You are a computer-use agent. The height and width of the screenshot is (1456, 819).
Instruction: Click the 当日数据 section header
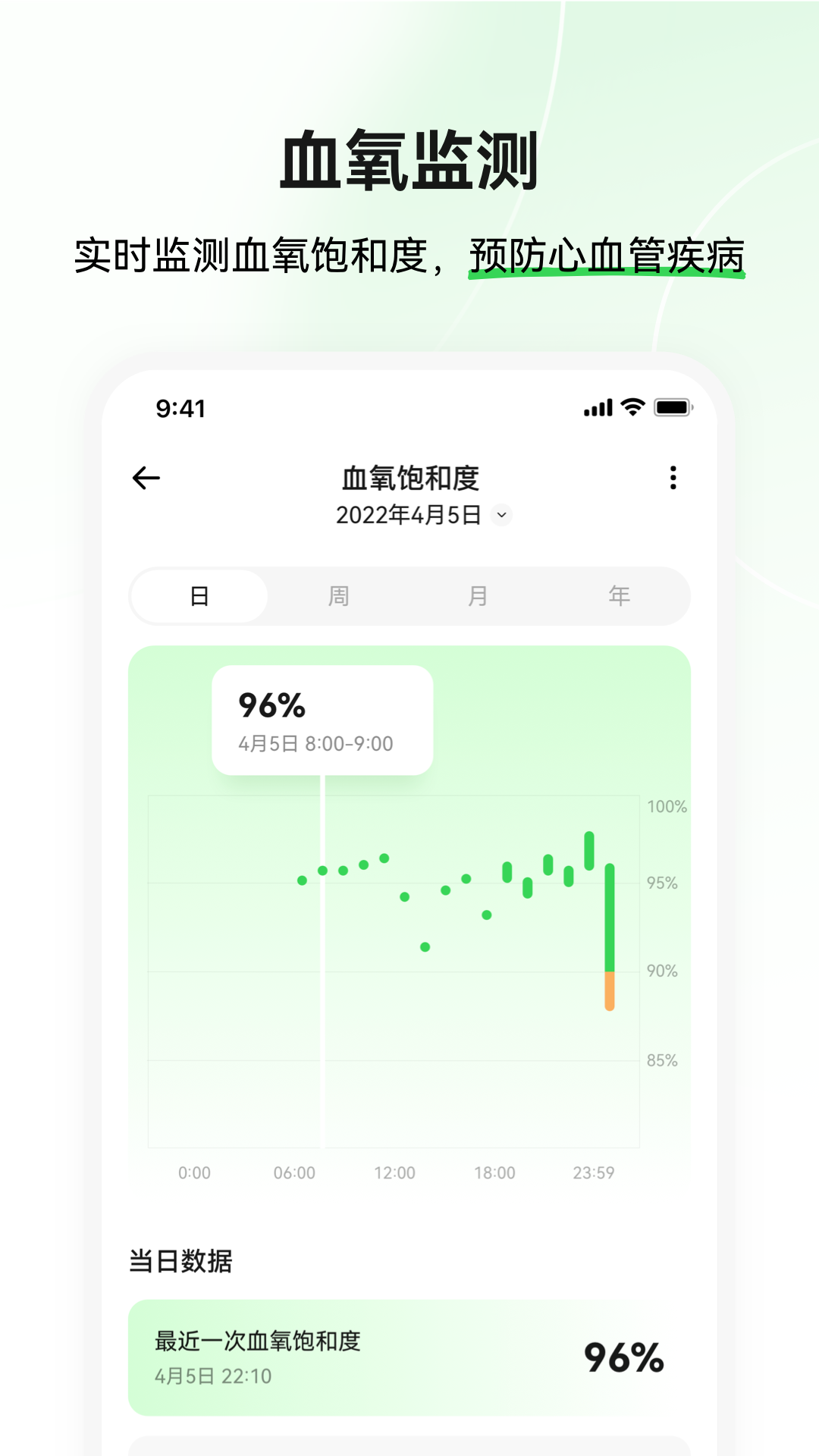[x=182, y=1261]
